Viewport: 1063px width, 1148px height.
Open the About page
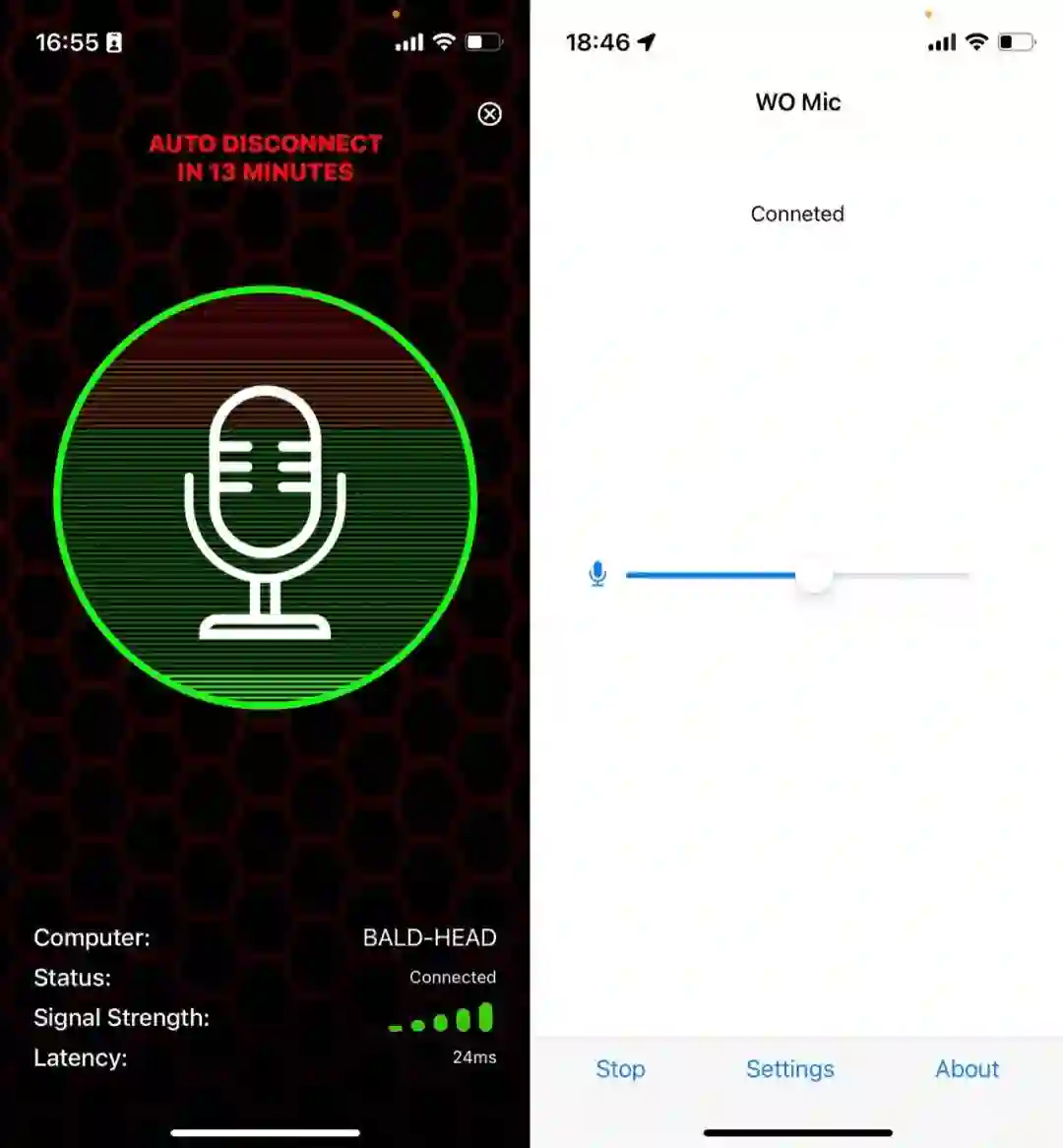pyautogui.click(x=967, y=1069)
